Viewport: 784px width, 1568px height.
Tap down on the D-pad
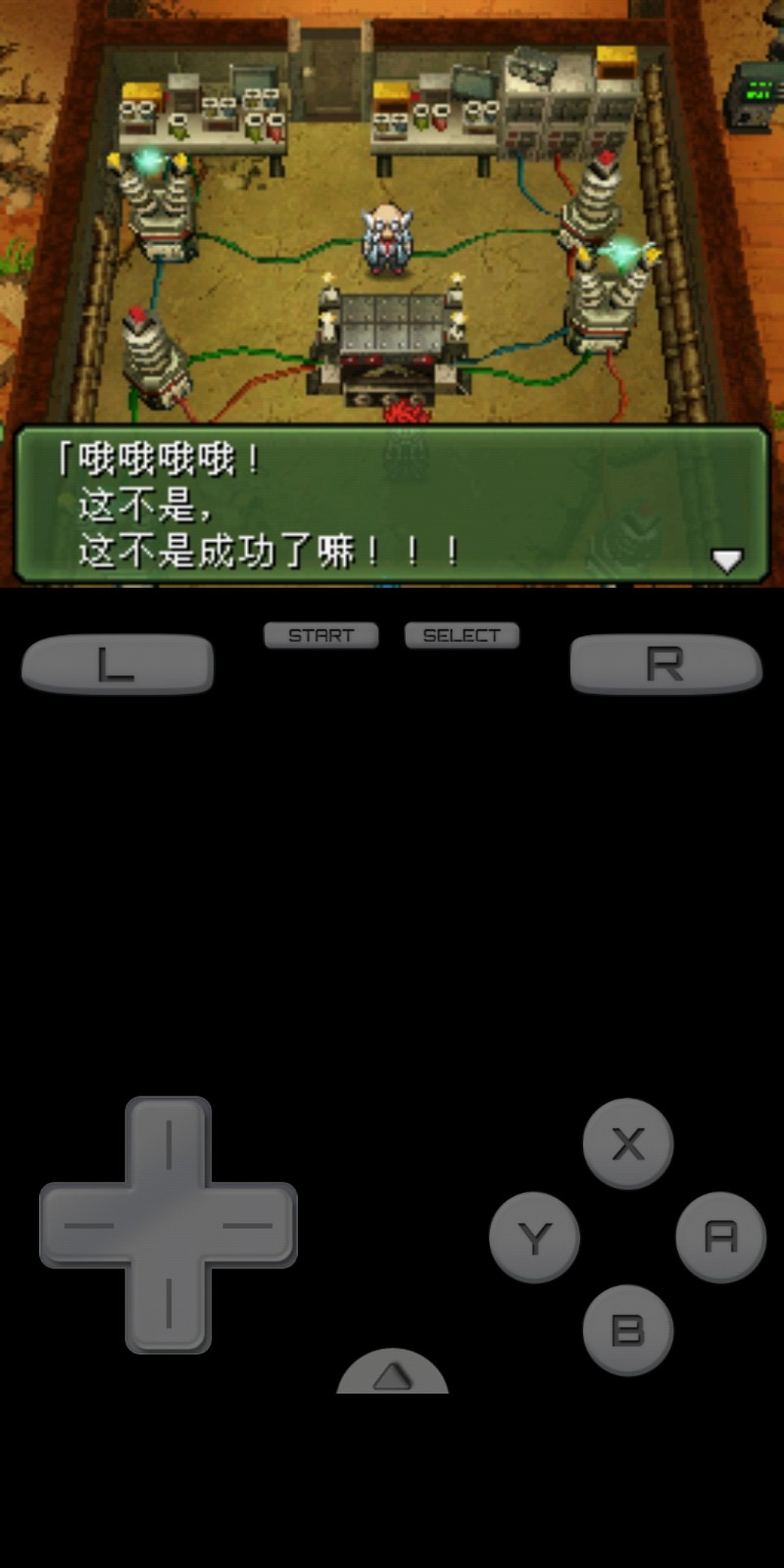pos(169,1305)
